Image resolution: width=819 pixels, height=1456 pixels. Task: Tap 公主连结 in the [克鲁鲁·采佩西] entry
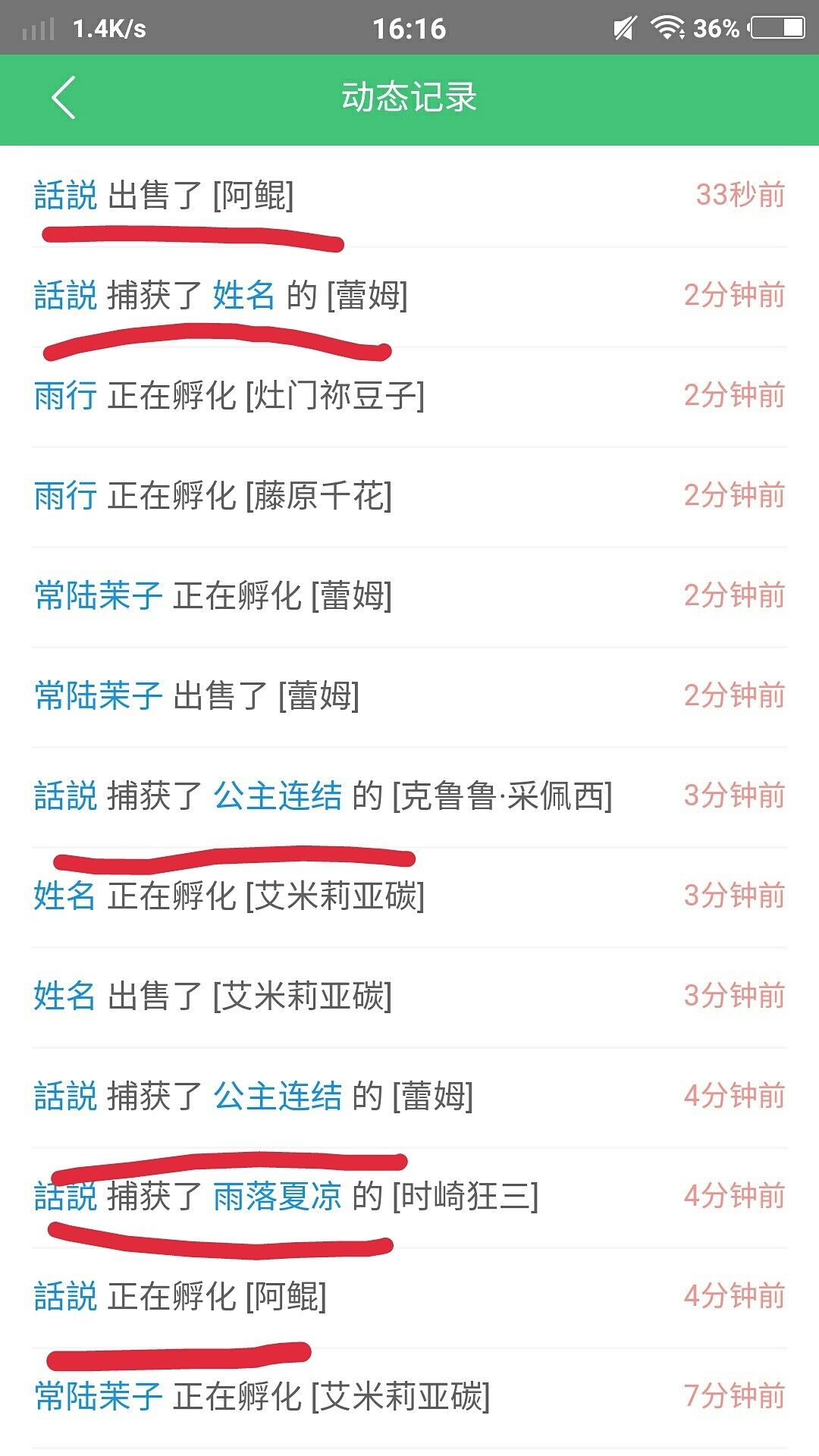click(278, 795)
